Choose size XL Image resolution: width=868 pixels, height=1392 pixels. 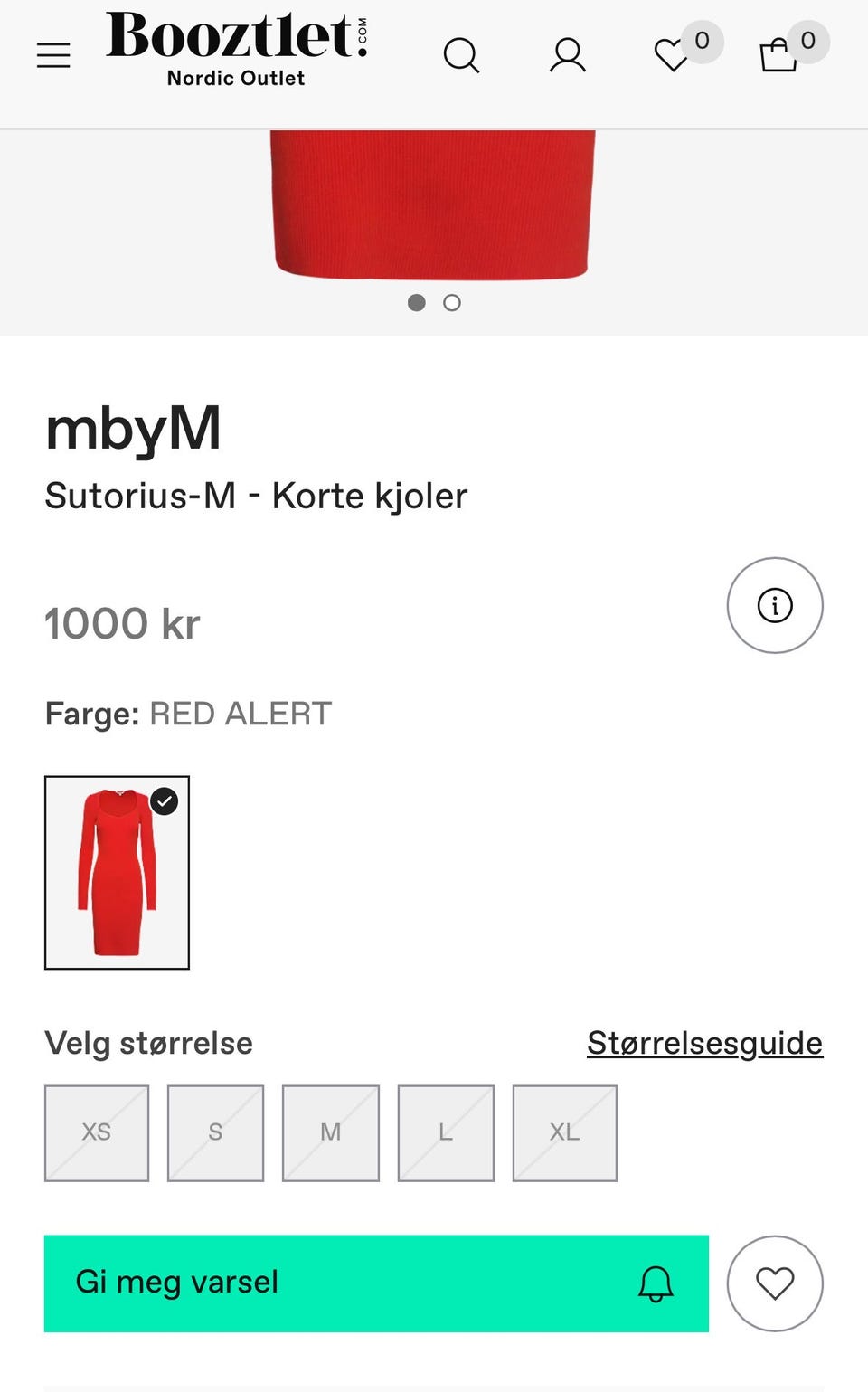coord(565,1132)
